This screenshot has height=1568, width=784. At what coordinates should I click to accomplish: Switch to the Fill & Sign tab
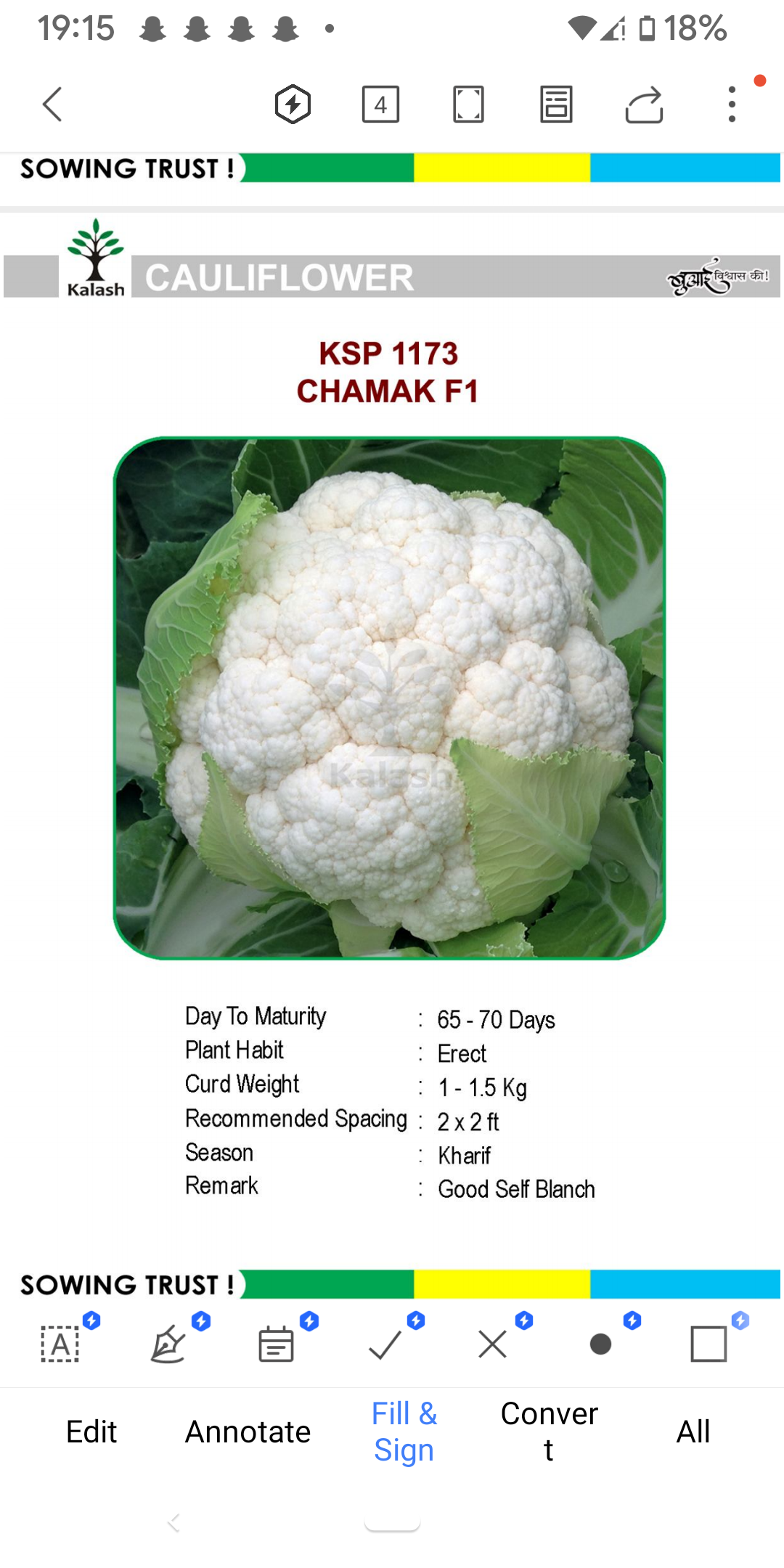point(404,1432)
